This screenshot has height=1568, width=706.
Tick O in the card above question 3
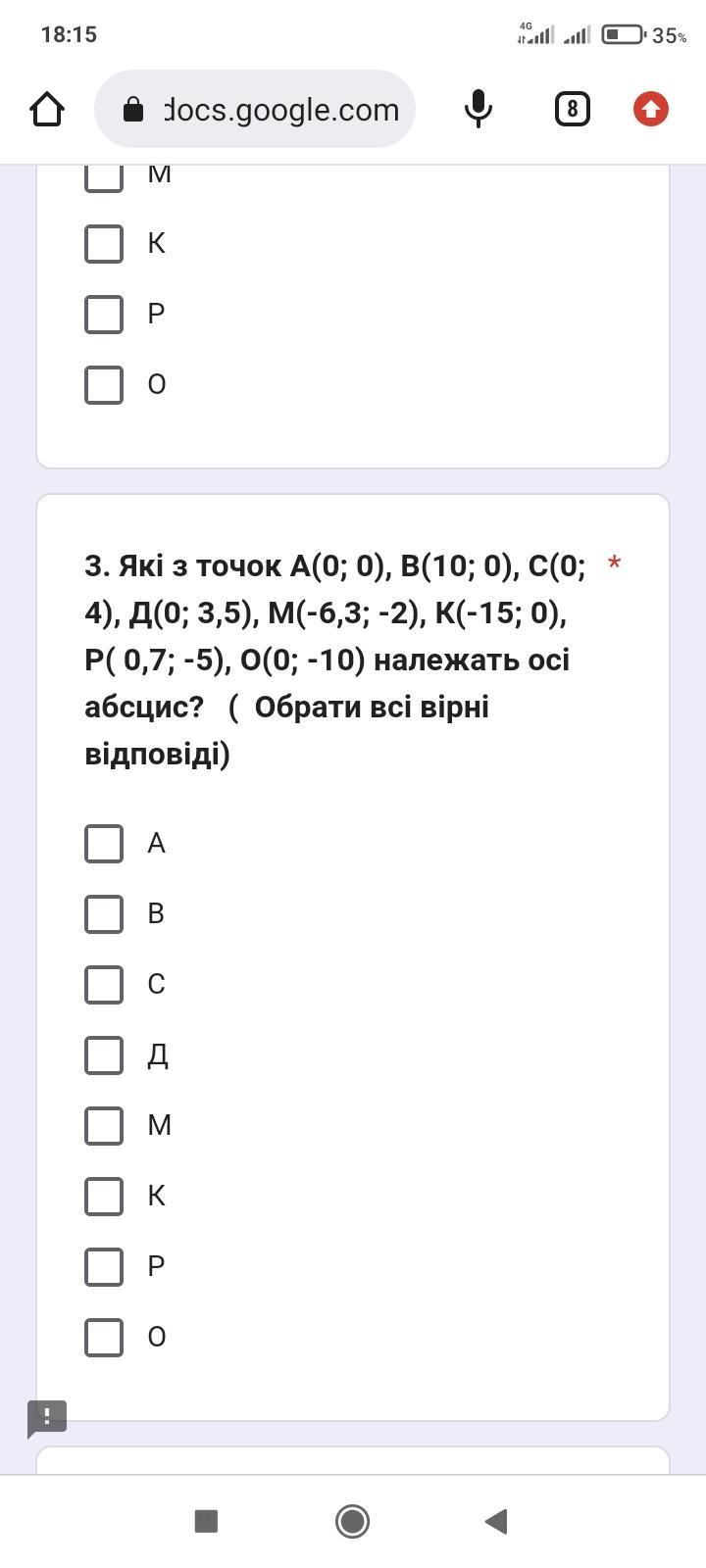click(104, 385)
